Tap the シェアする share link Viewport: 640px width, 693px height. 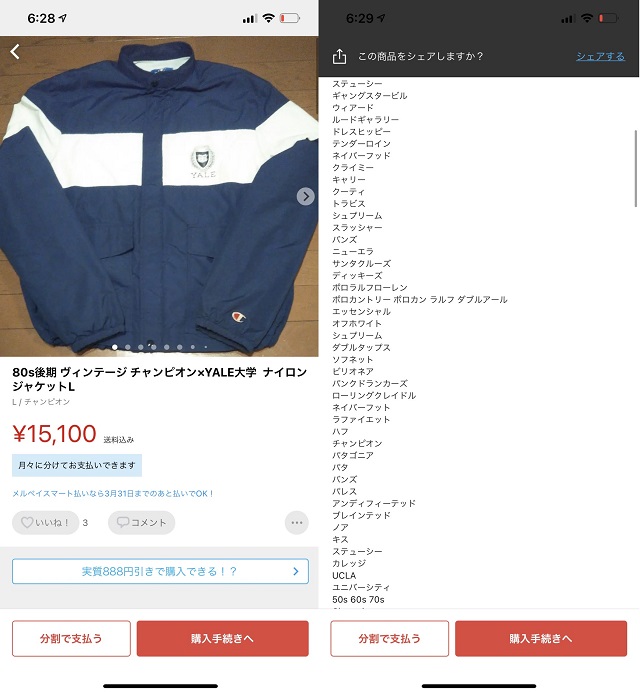coord(600,56)
